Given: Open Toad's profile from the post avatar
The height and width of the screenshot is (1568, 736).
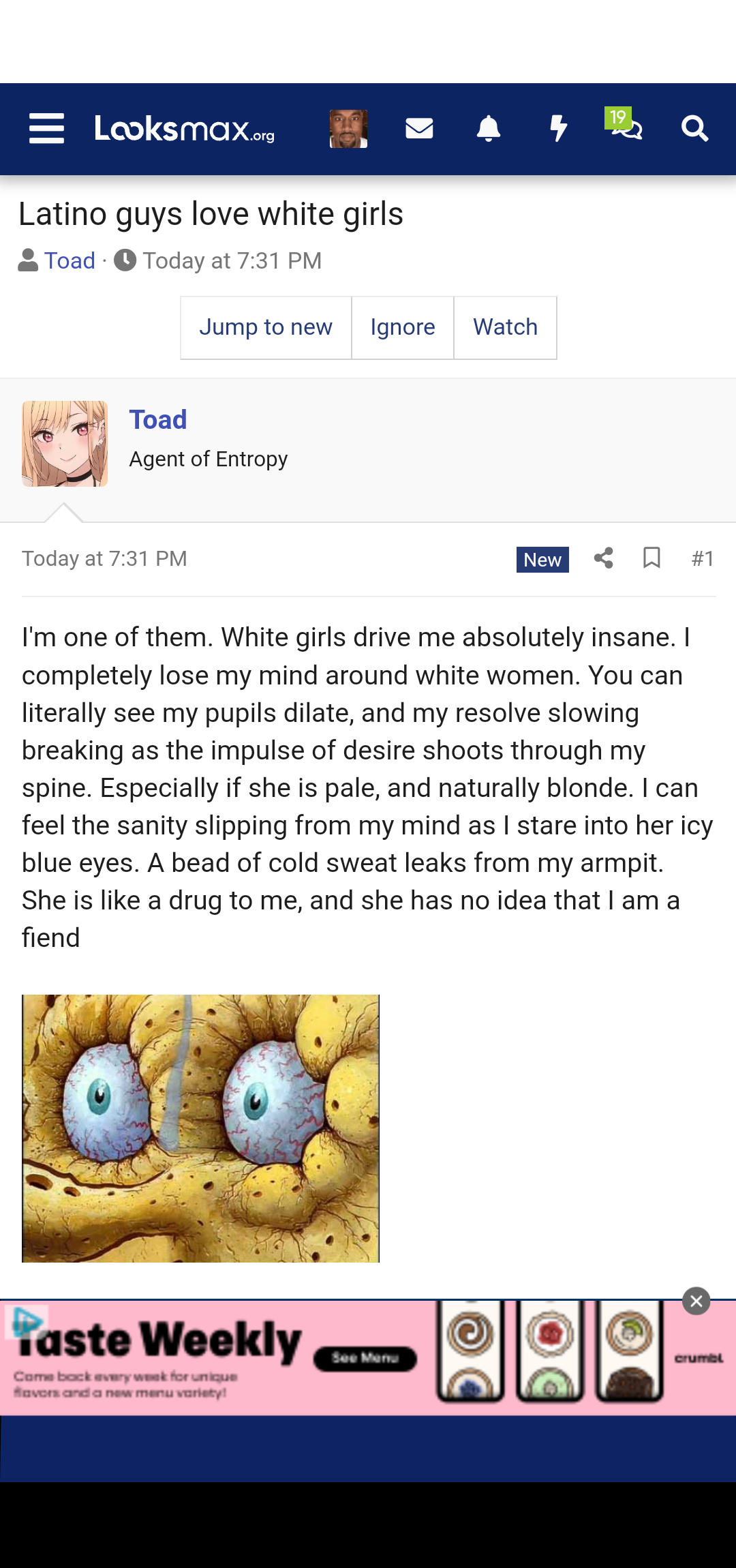Looking at the screenshot, I should coord(65,444).
